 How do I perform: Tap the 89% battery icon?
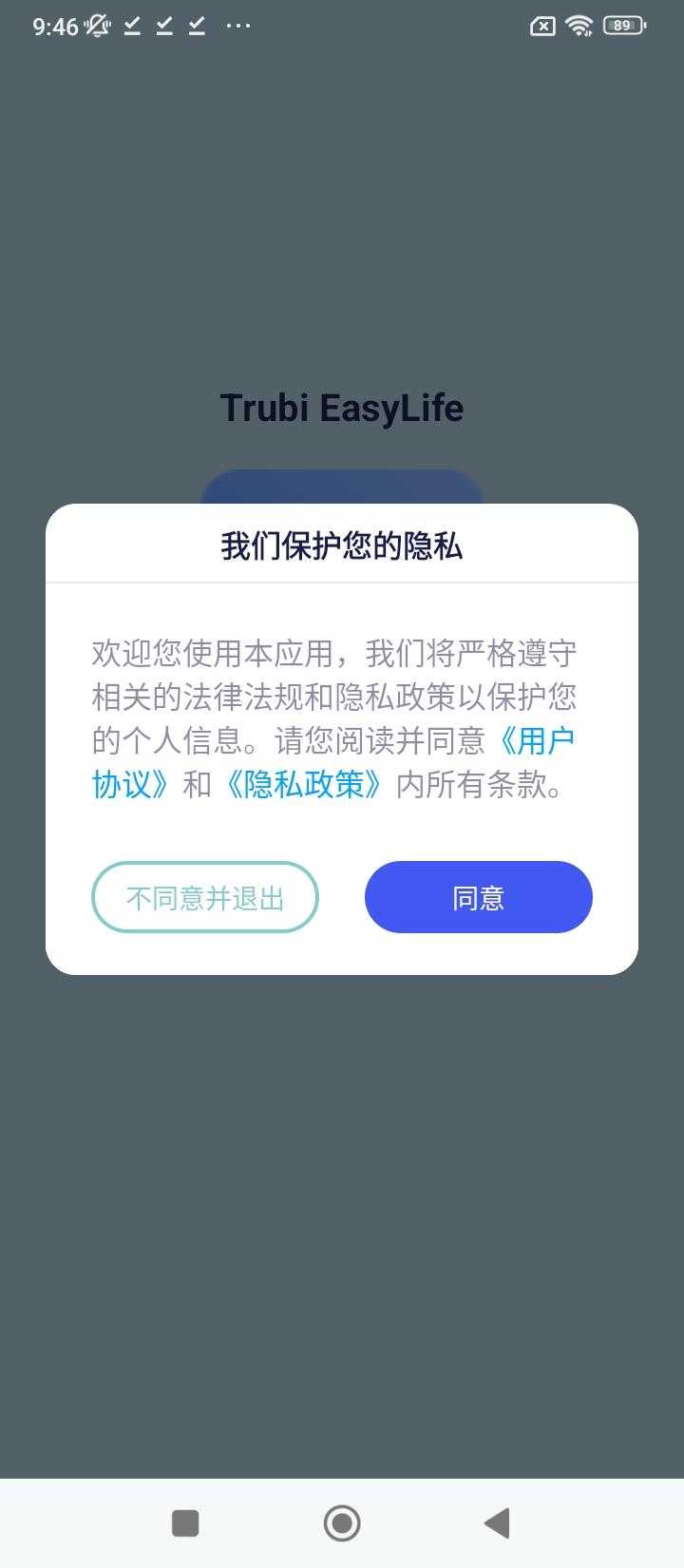tap(622, 26)
